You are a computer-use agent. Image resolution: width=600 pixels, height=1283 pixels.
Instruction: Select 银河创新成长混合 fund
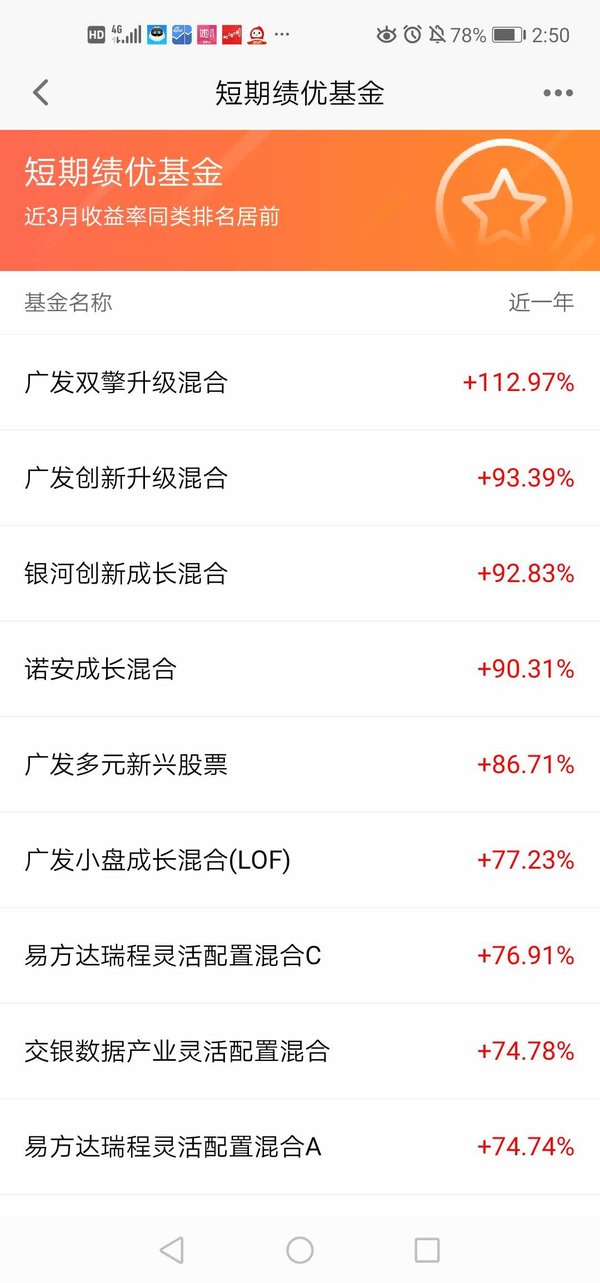(300, 573)
